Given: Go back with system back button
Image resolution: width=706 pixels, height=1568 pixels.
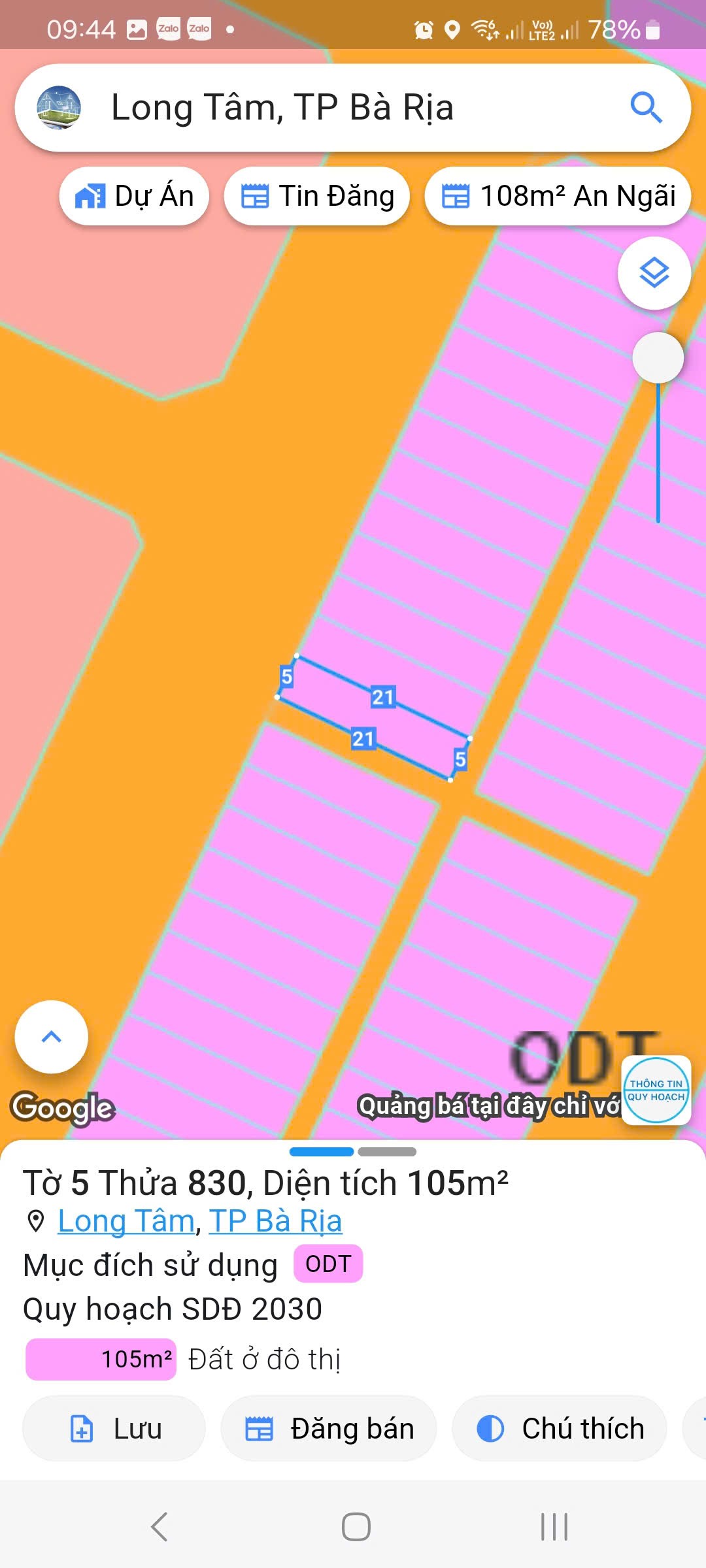Looking at the screenshot, I should tap(160, 1527).
